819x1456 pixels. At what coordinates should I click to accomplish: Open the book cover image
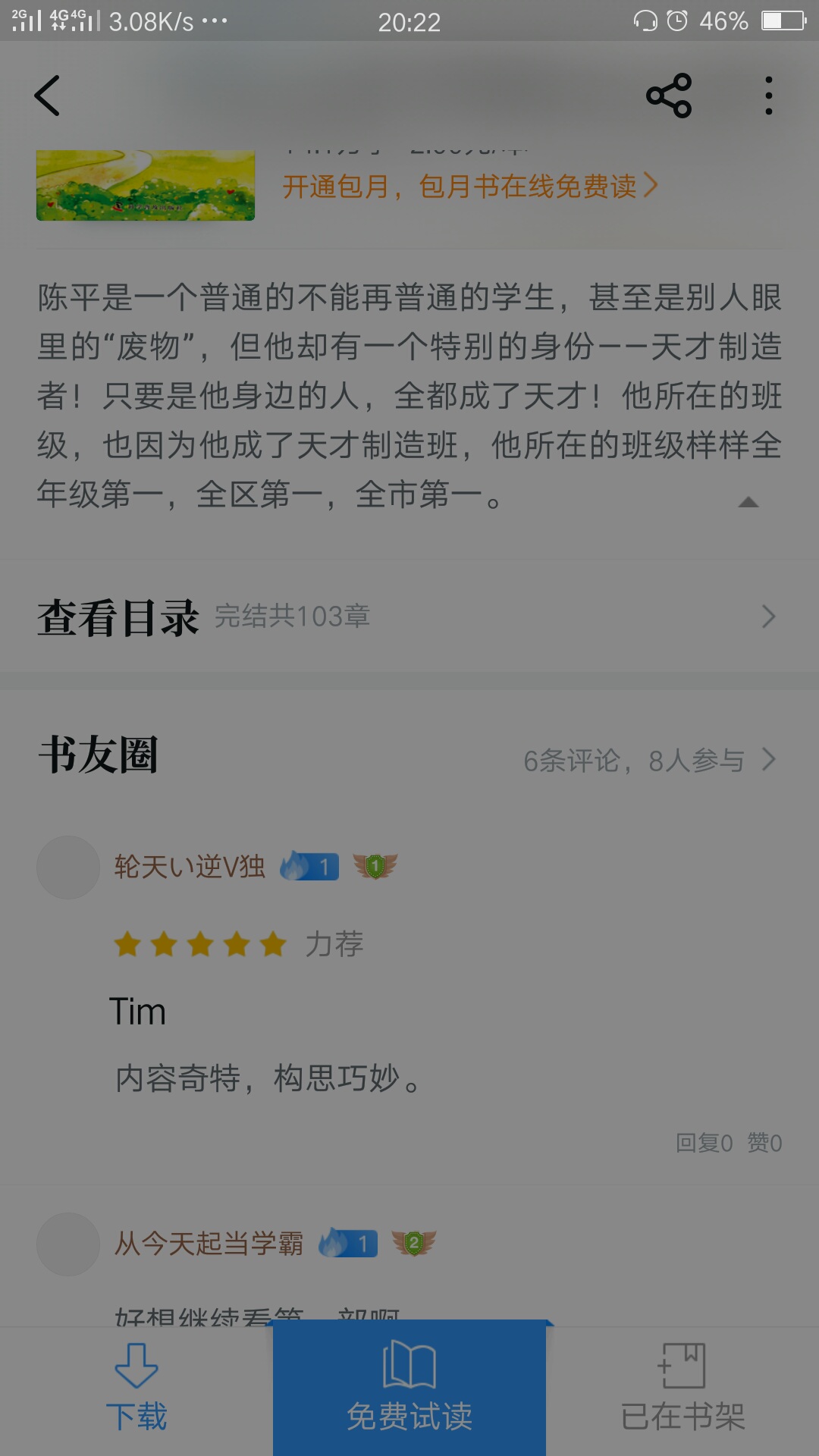146,185
